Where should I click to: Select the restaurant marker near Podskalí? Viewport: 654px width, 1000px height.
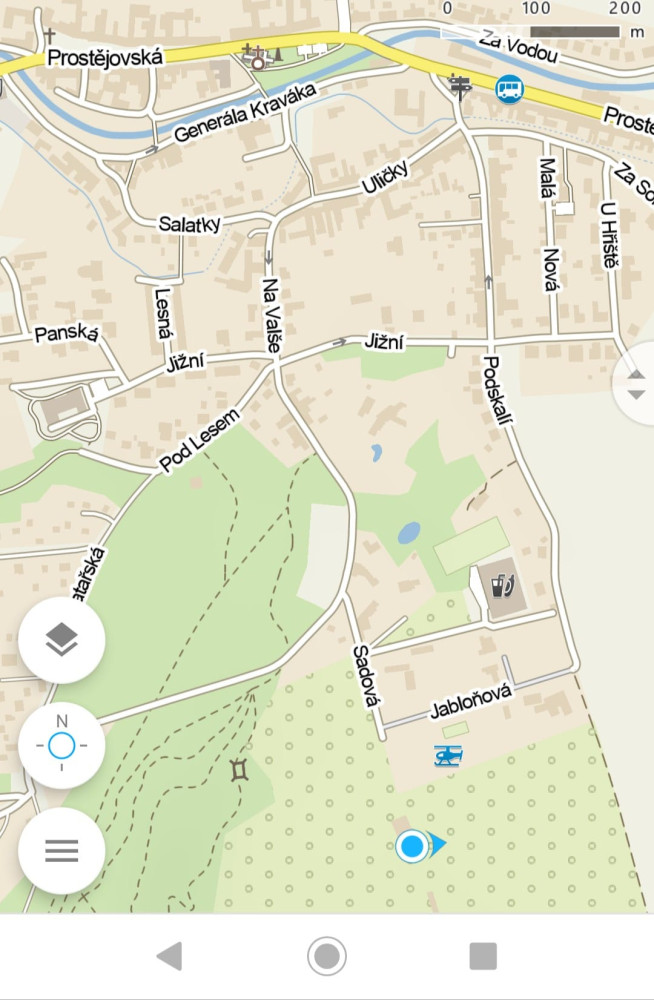tap(499, 585)
